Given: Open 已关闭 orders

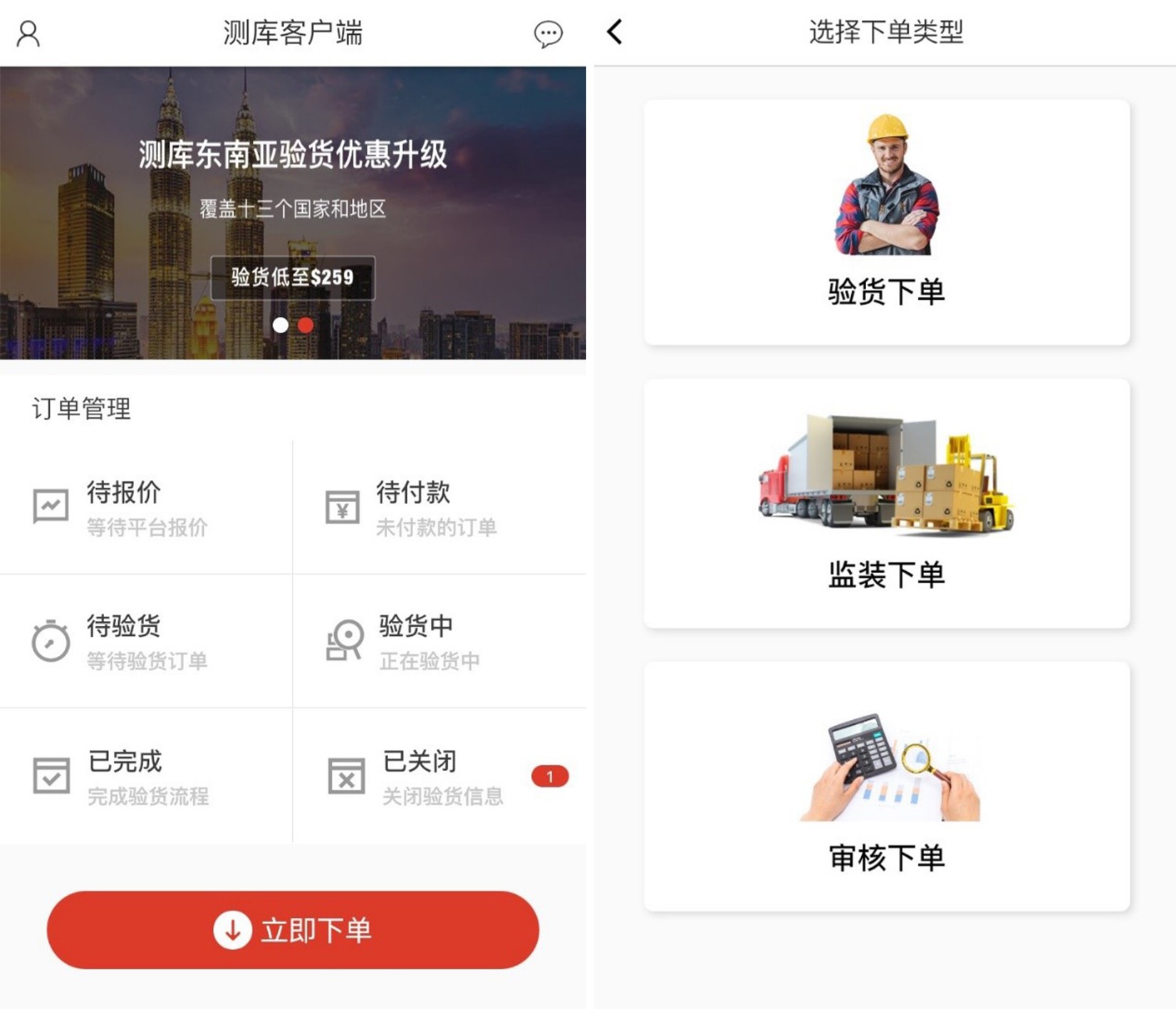Looking at the screenshot, I should point(439,776).
